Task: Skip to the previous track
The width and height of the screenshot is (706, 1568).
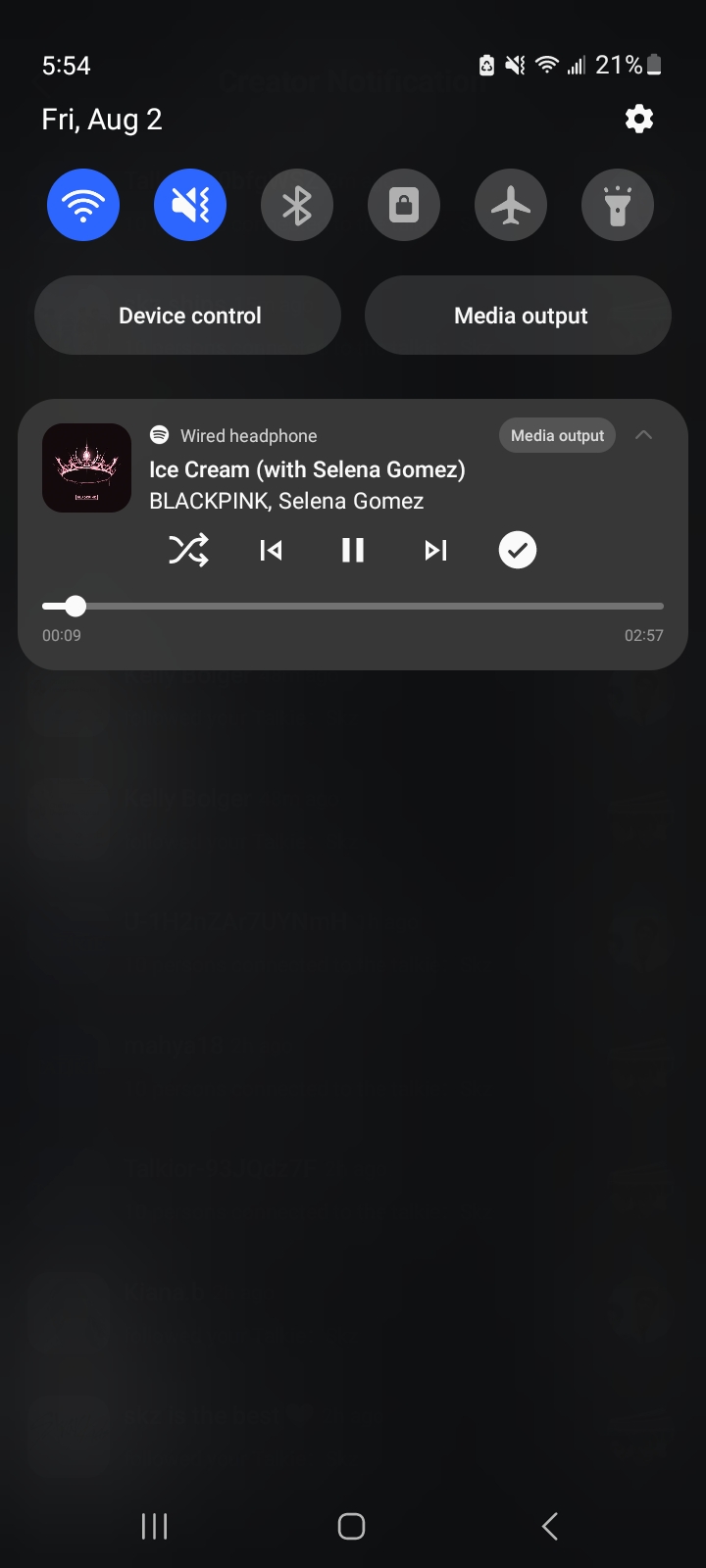Action: click(x=271, y=551)
